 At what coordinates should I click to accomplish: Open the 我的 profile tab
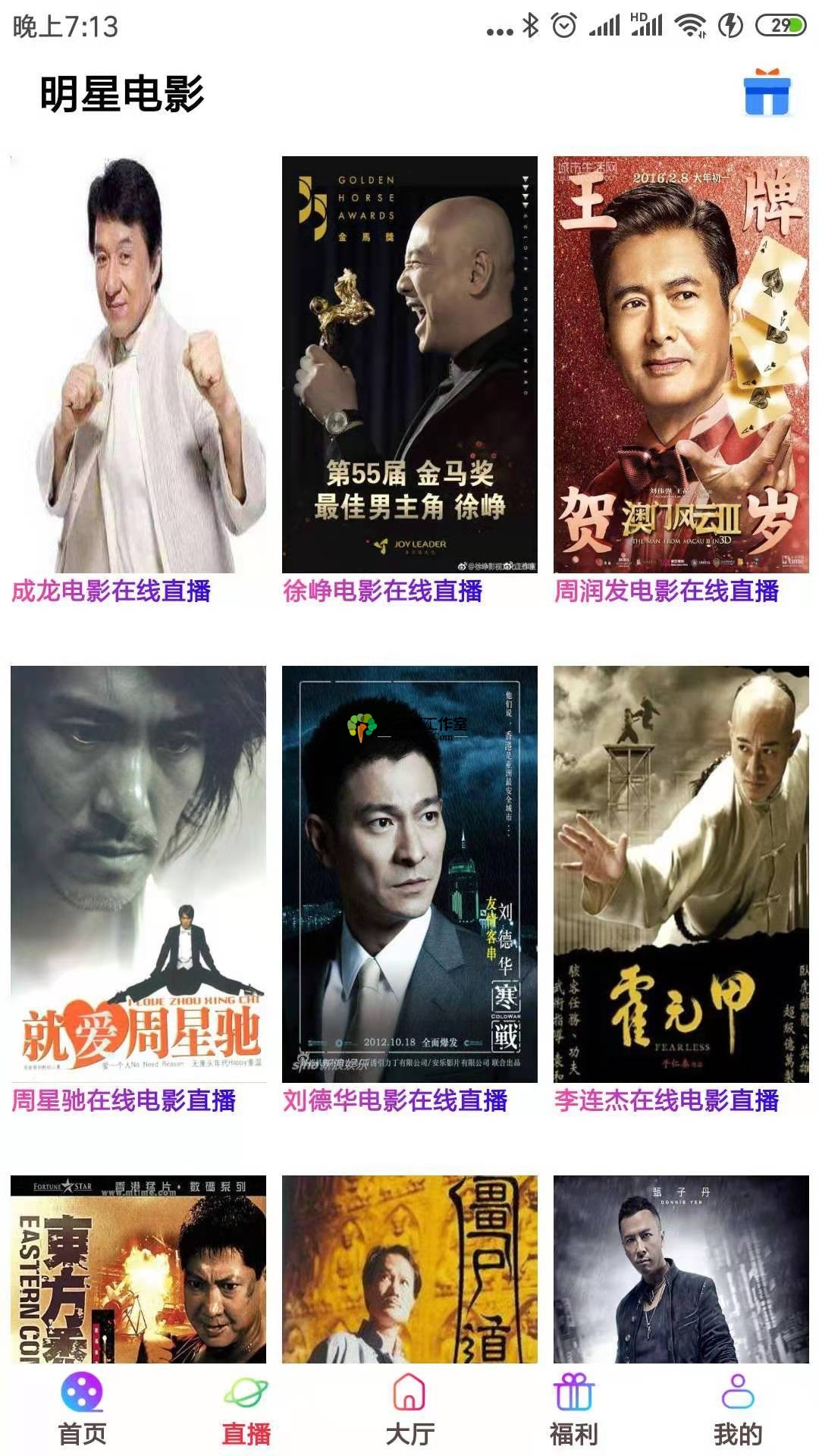tap(737, 1410)
